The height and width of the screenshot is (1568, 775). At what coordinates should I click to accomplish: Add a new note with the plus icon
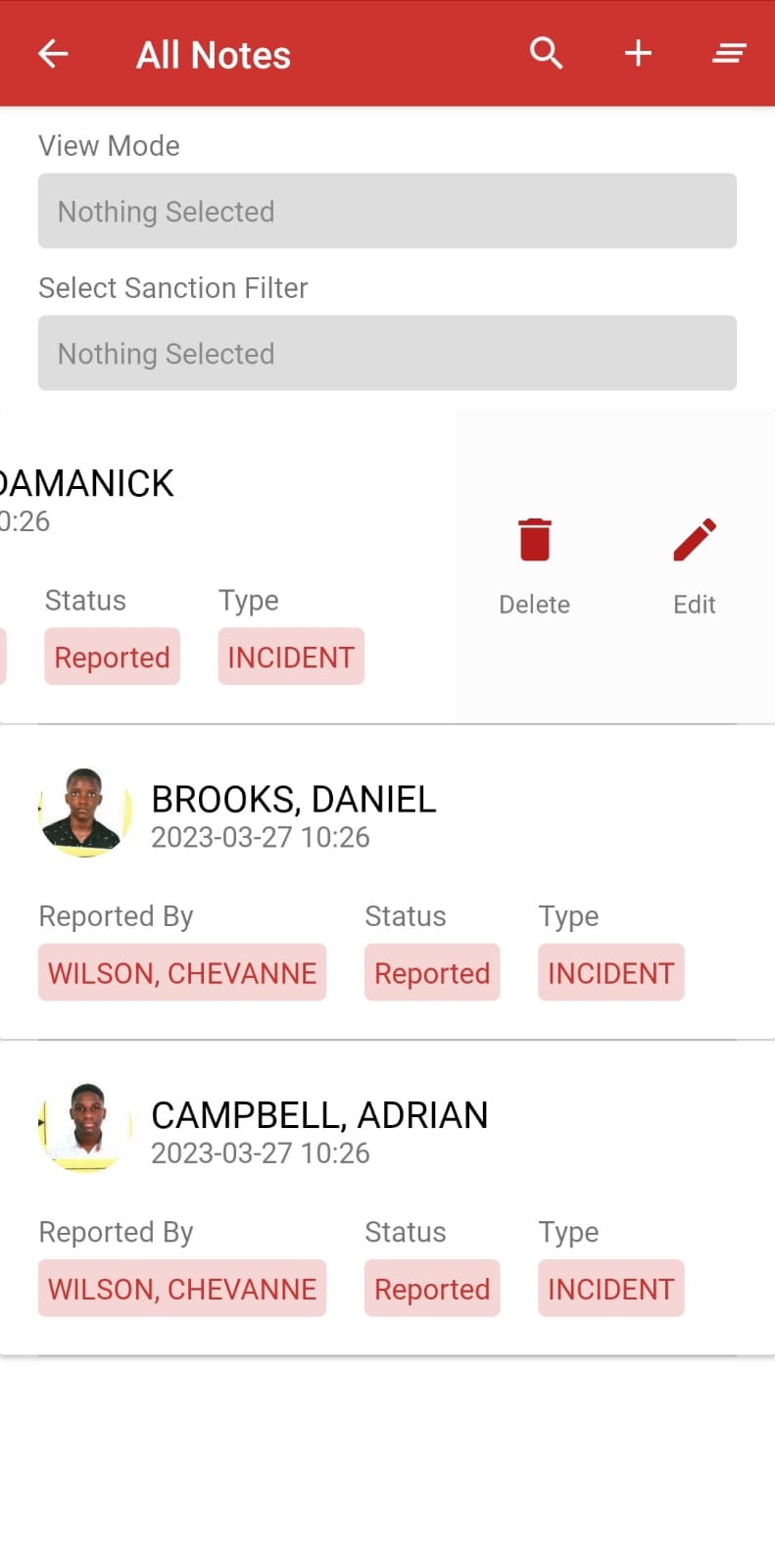tap(638, 53)
